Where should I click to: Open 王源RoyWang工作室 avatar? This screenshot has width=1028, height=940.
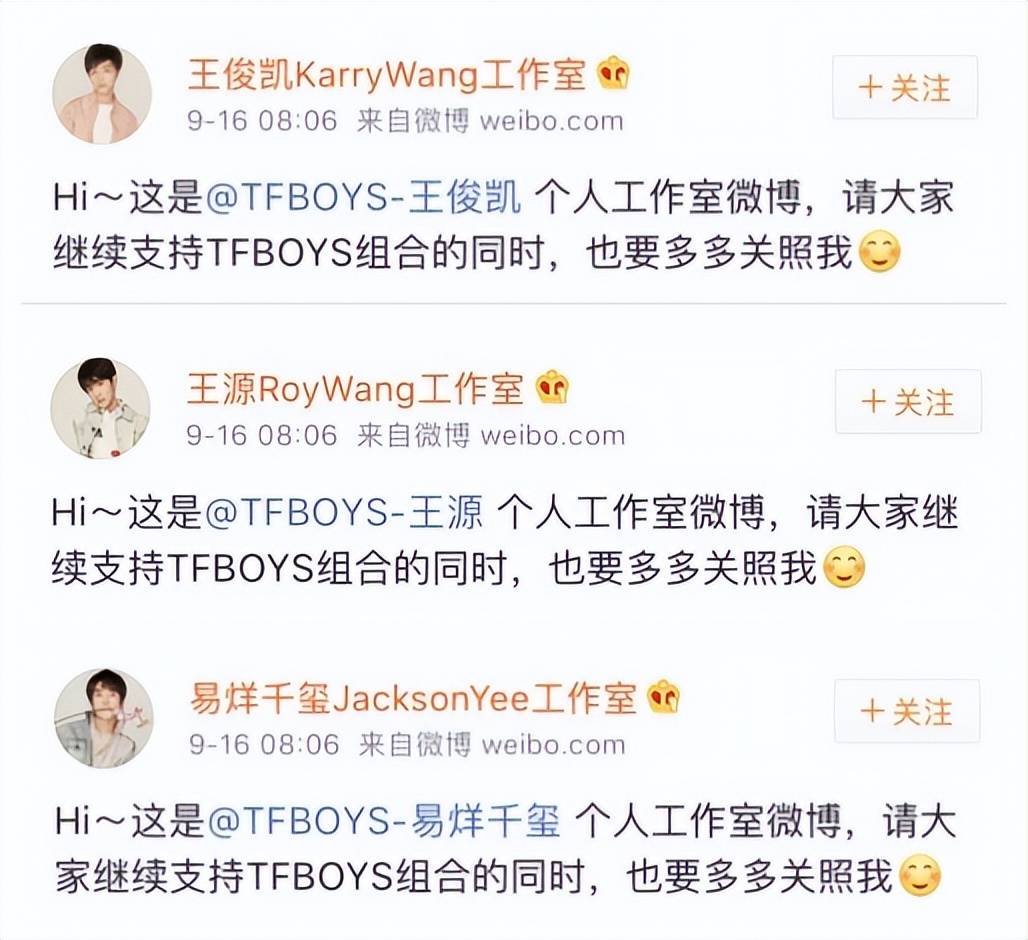pos(100,408)
